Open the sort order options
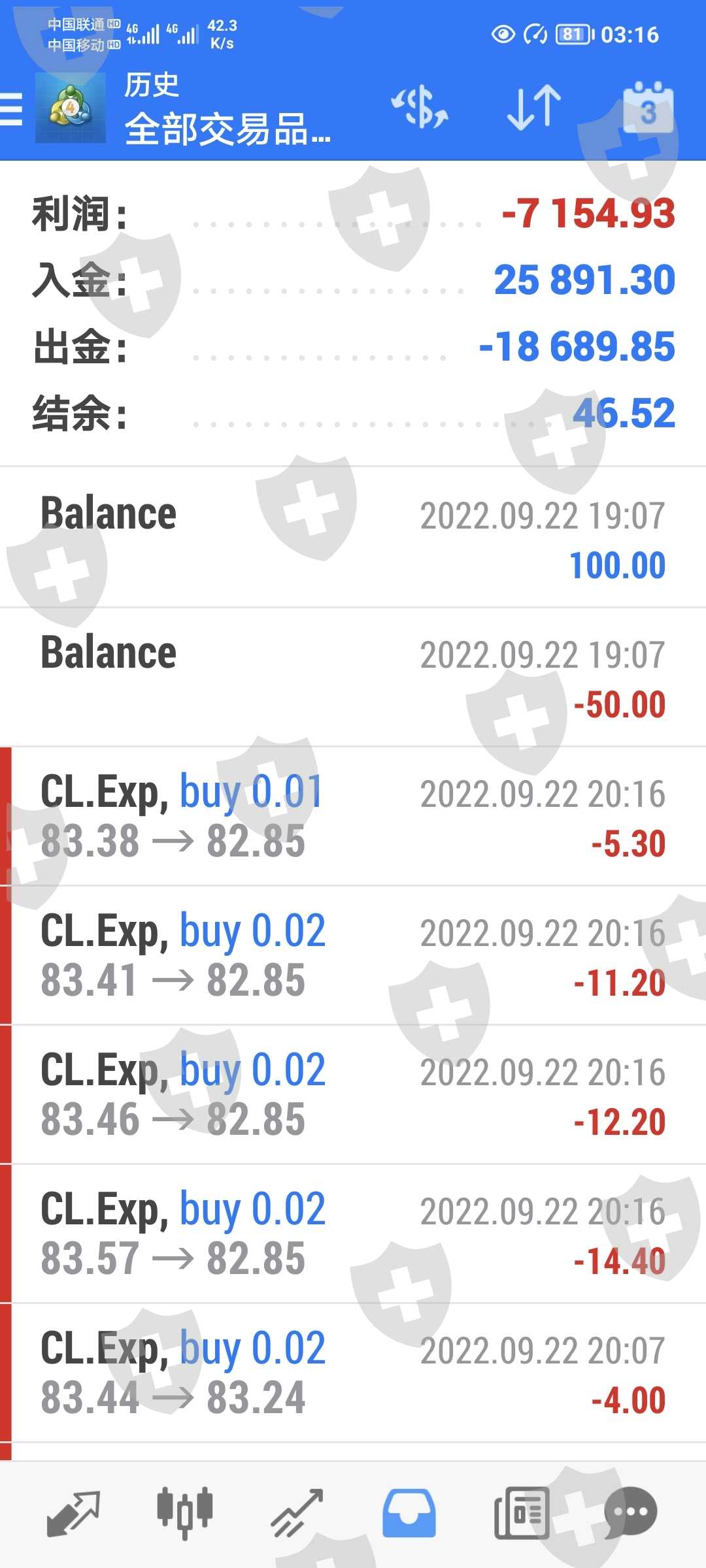This screenshot has width=706, height=1568. (x=534, y=107)
